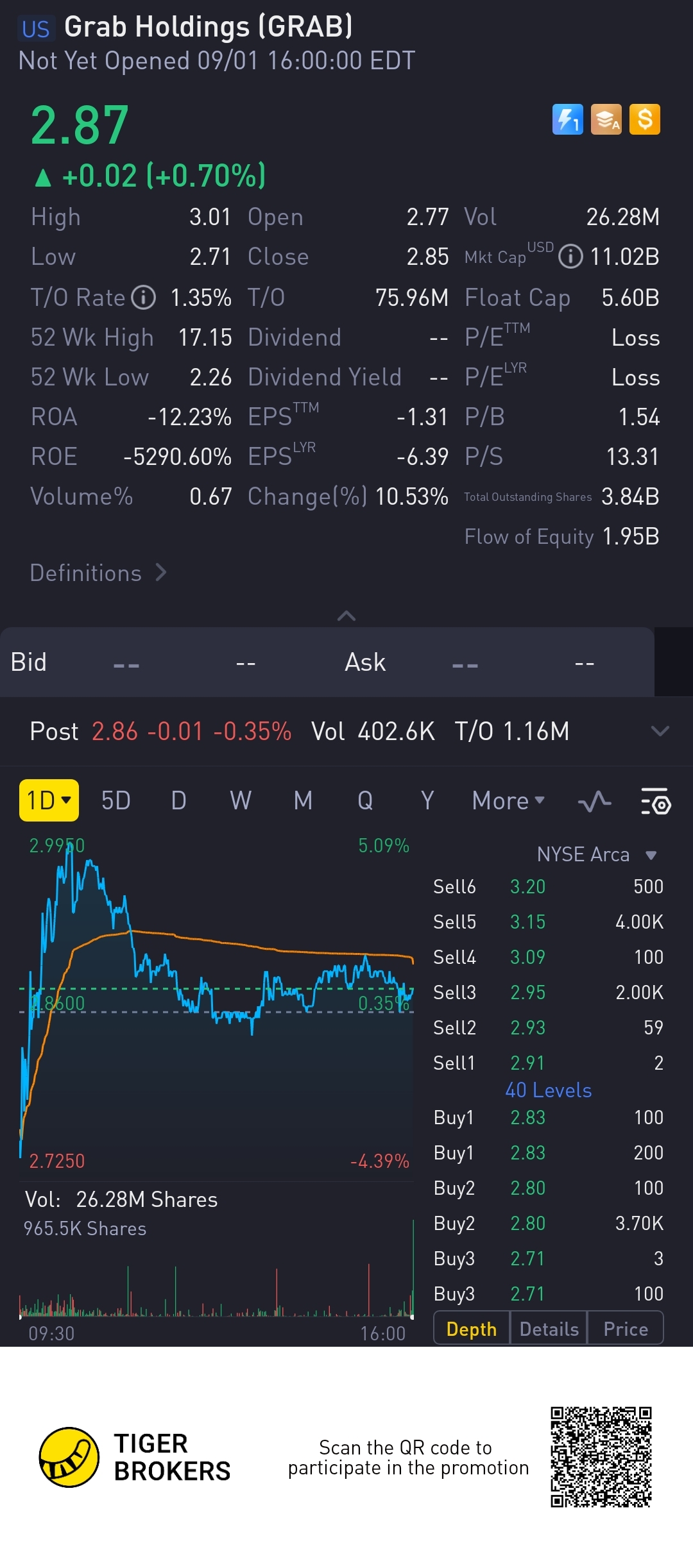The width and height of the screenshot is (693, 1568).
Task: Open the chart indicators icon
Action: click(x=594, y=801)
